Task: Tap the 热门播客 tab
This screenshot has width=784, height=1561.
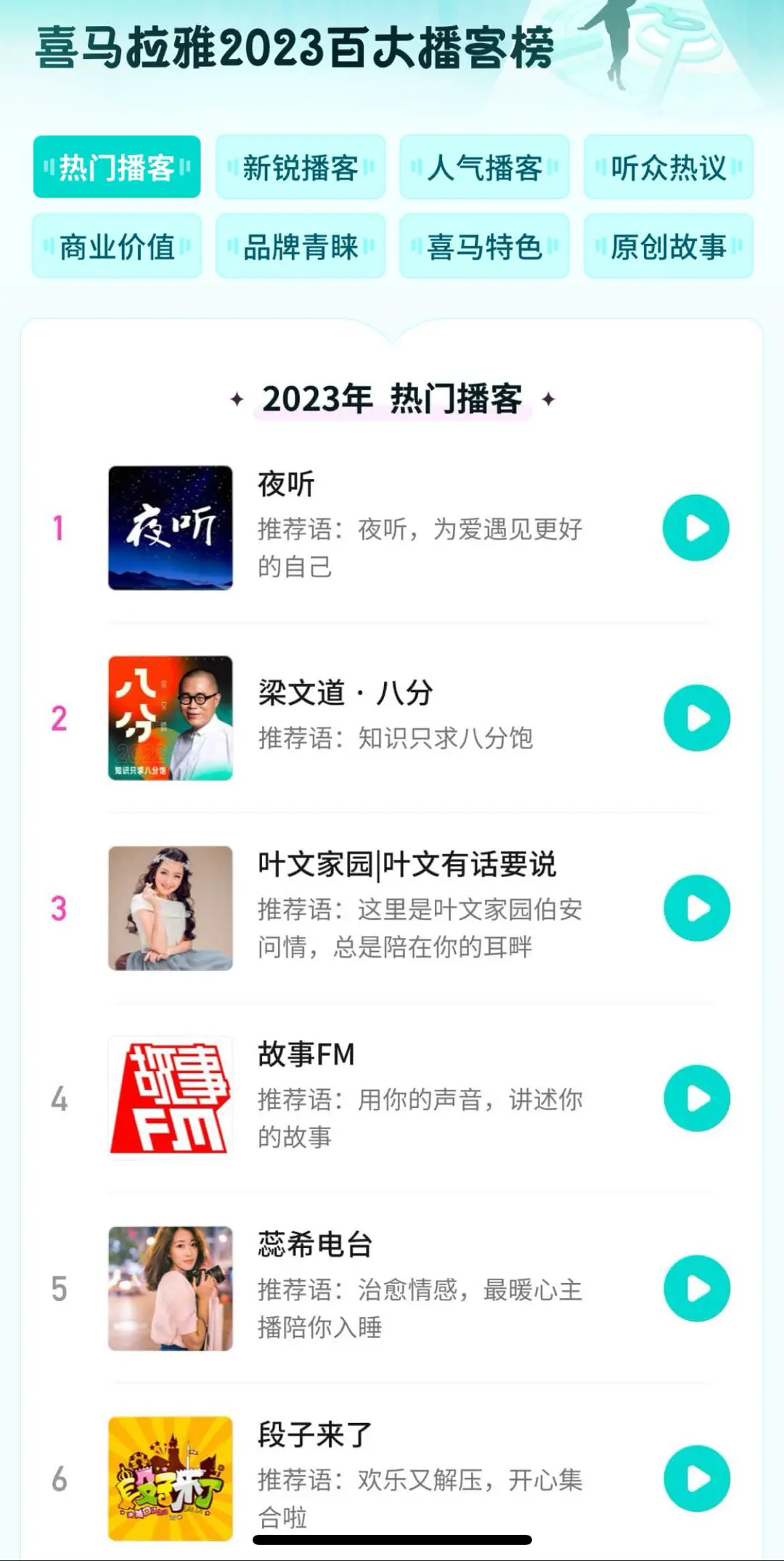Action: (x=117, y=167)
